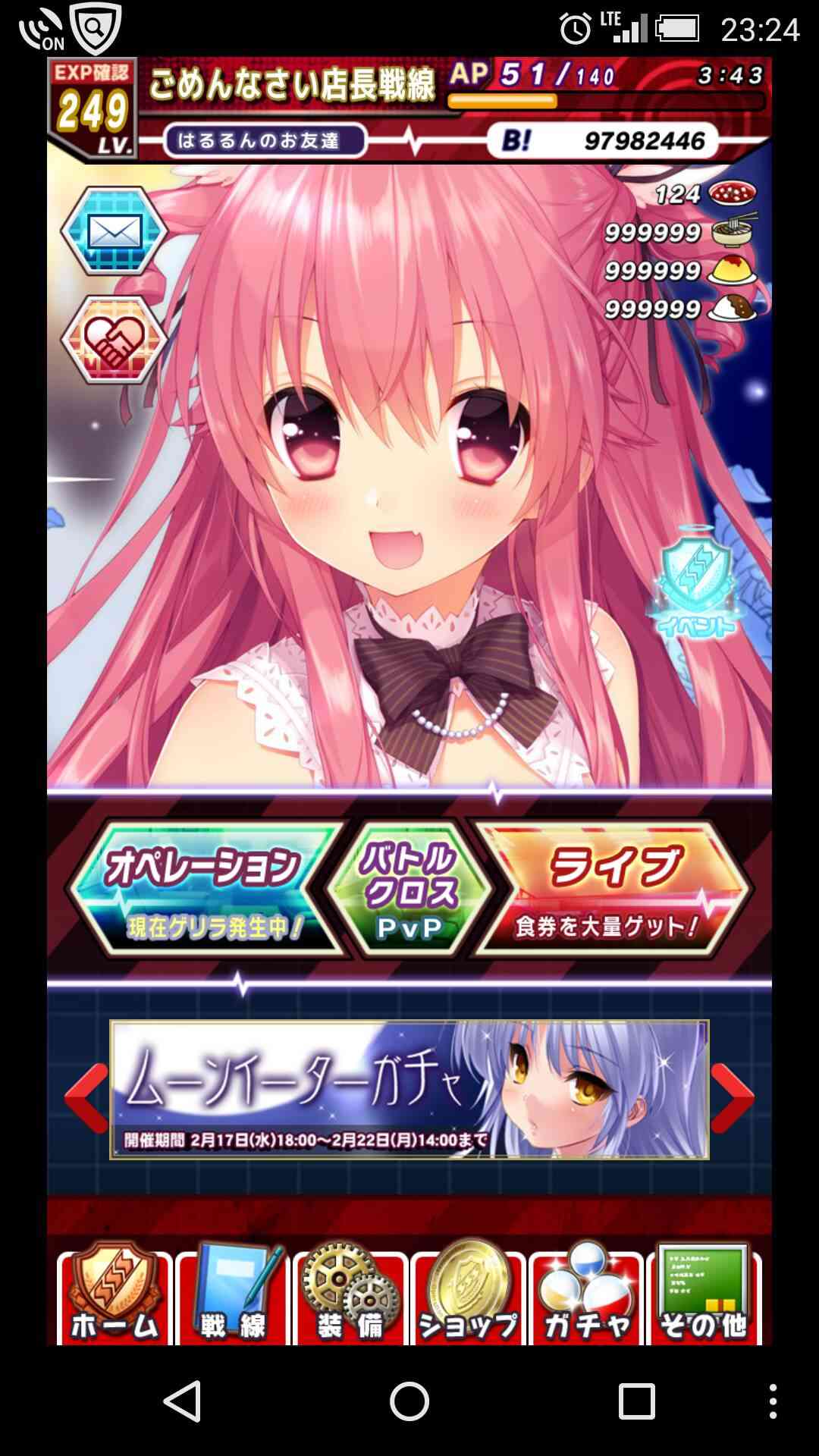819x1456 pixels.
Task: Go to the ホーム tab
Action: pos(115,1294)
